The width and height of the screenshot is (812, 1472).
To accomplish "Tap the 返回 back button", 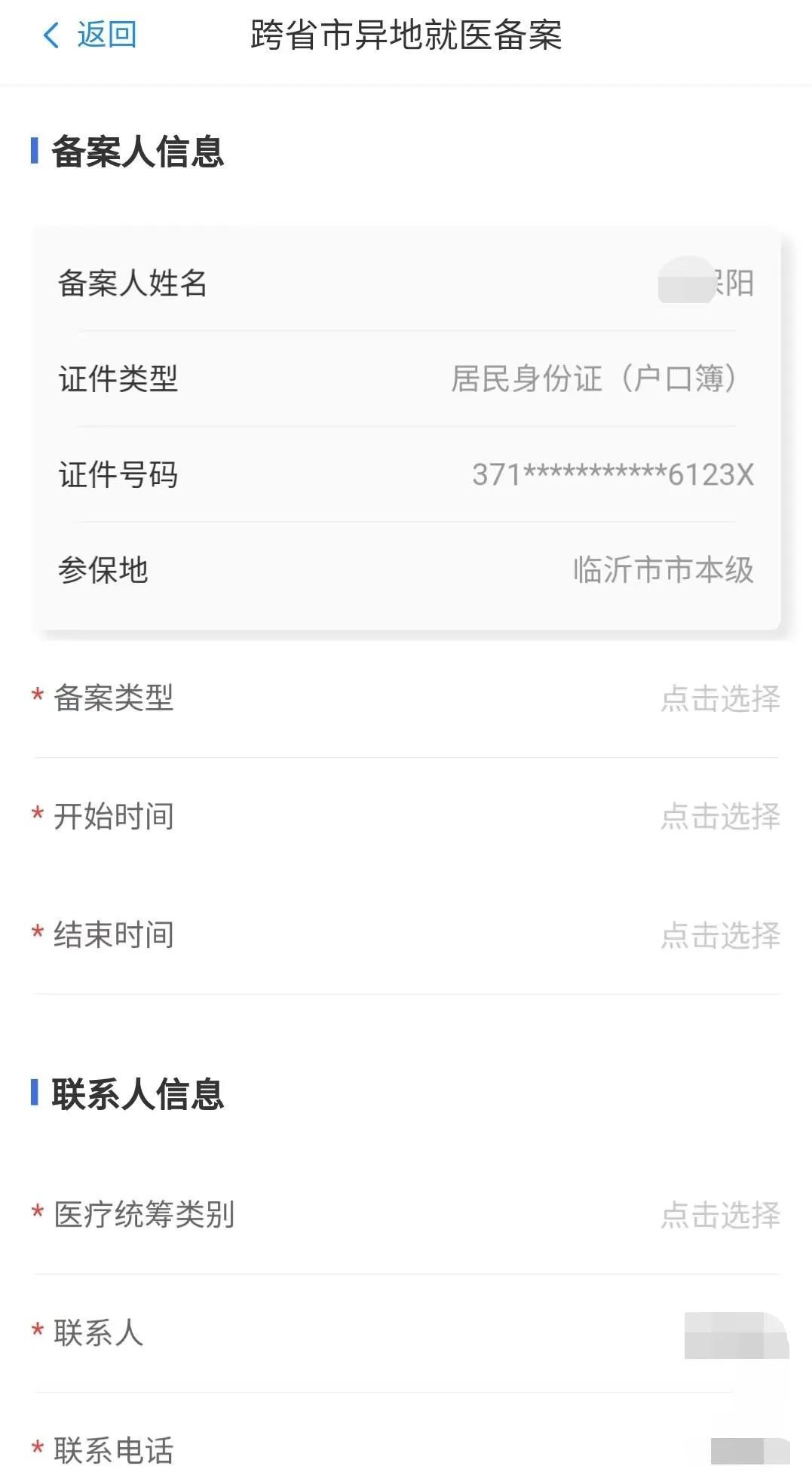I will click(90, 35).
